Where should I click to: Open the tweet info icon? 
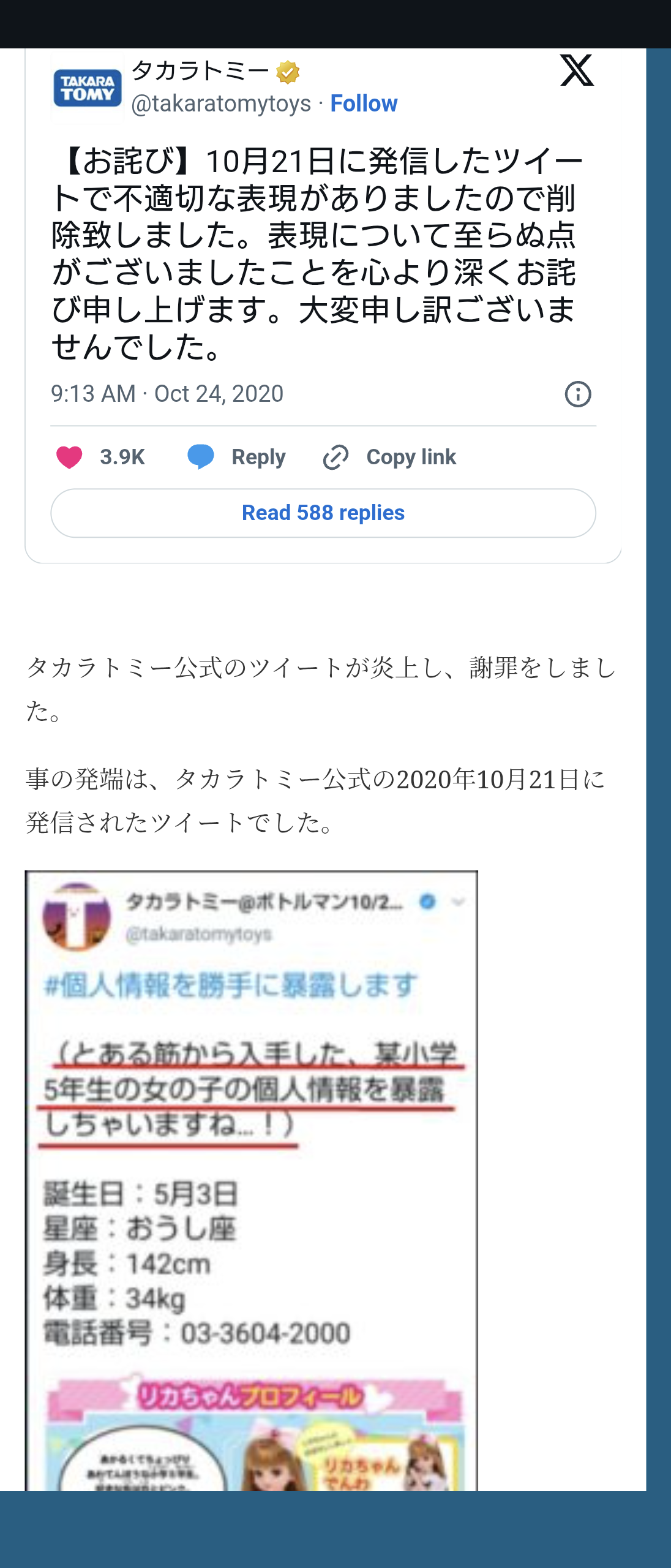(x=577, y=394)
